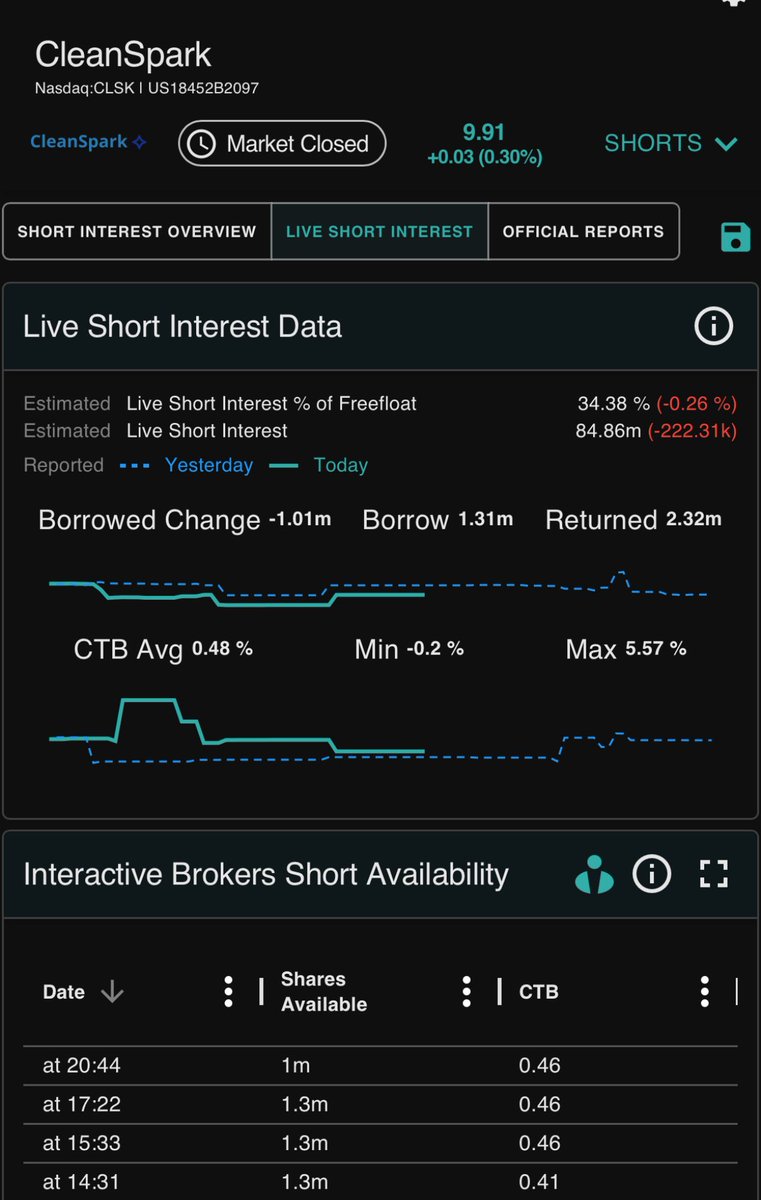The height and width of the screenshot is (1200, 761).
Task: Switch to Short Interest Overview tab
Action: click(137, 232)
